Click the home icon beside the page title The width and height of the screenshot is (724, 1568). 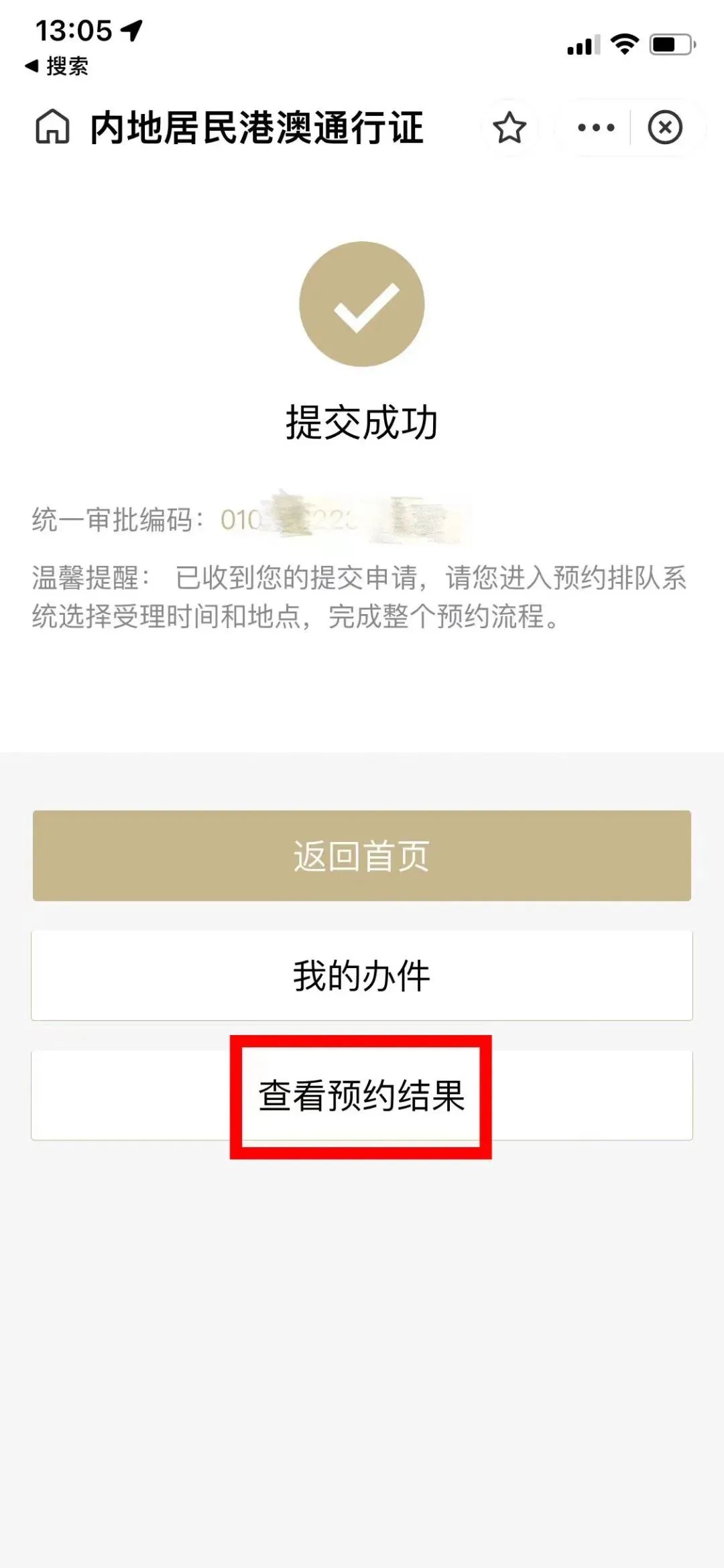coord(54,129)
